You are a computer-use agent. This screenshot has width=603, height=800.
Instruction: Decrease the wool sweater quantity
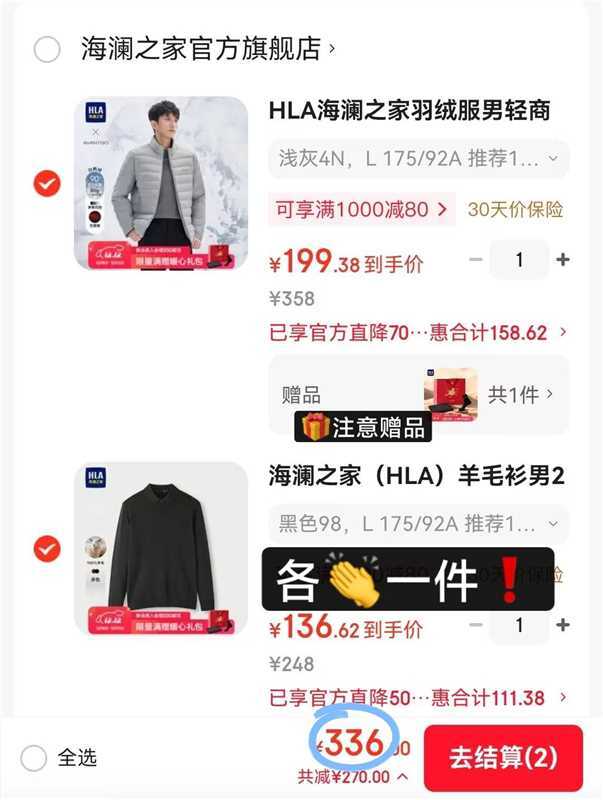476,625
